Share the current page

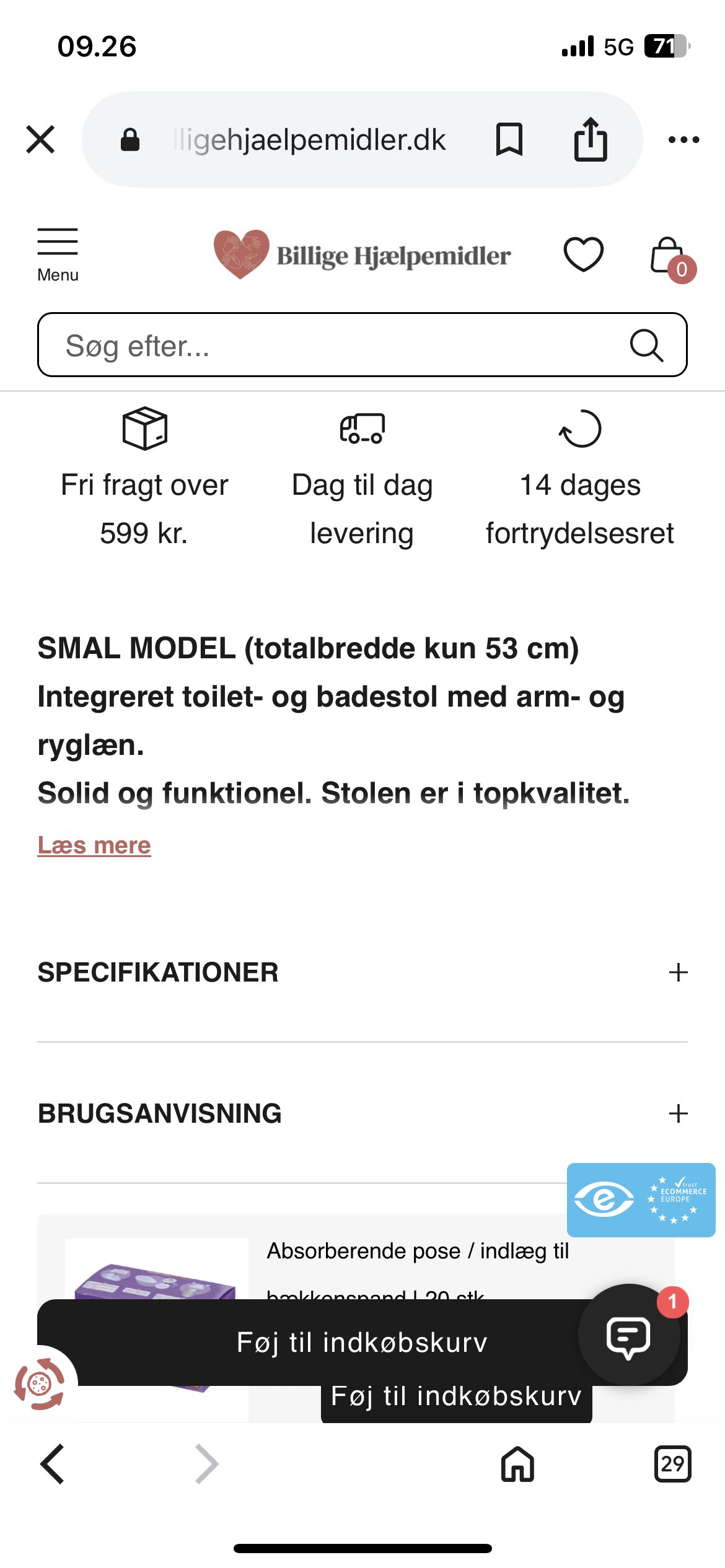(x=590, y=139)
